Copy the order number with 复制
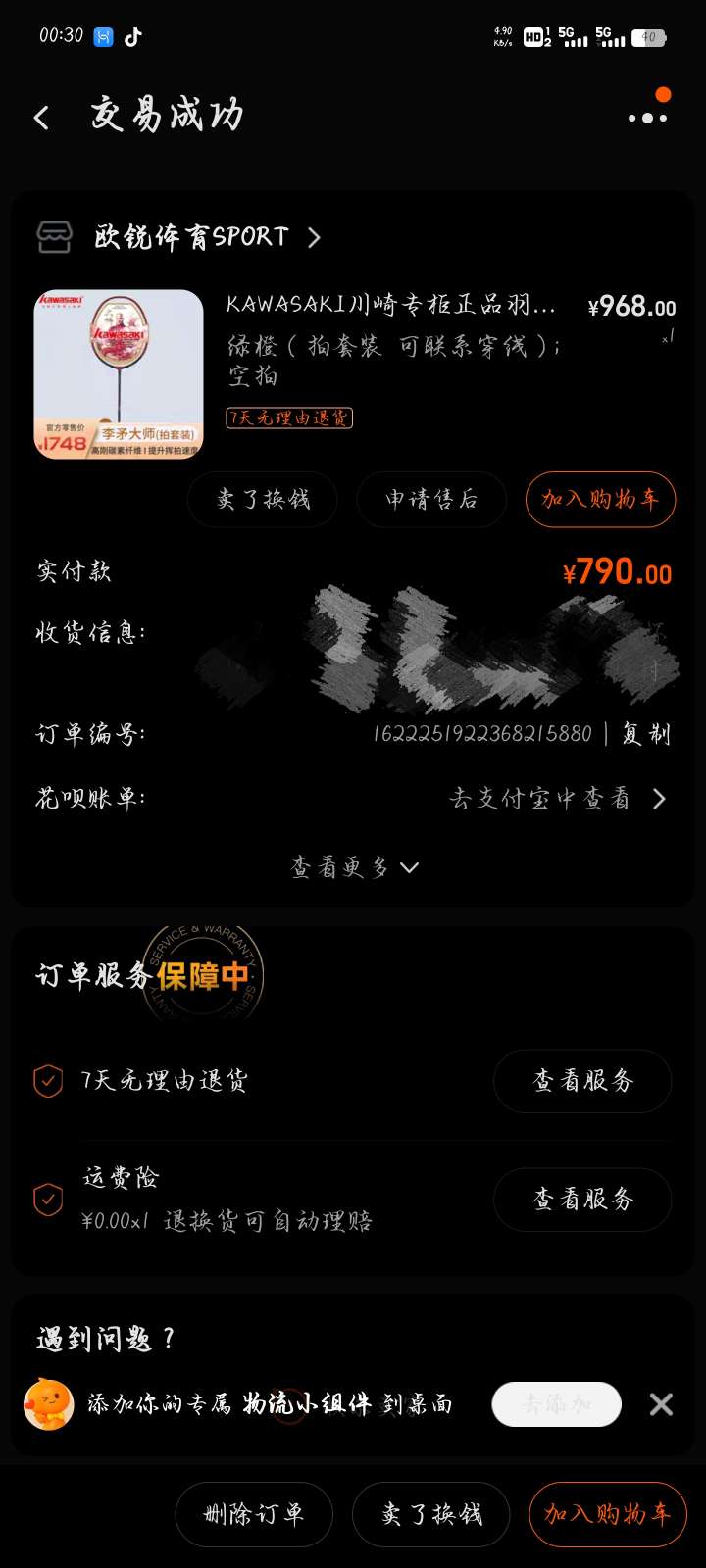The width and height of the screenshot is (706, 1568). click(x=646, y=734)
